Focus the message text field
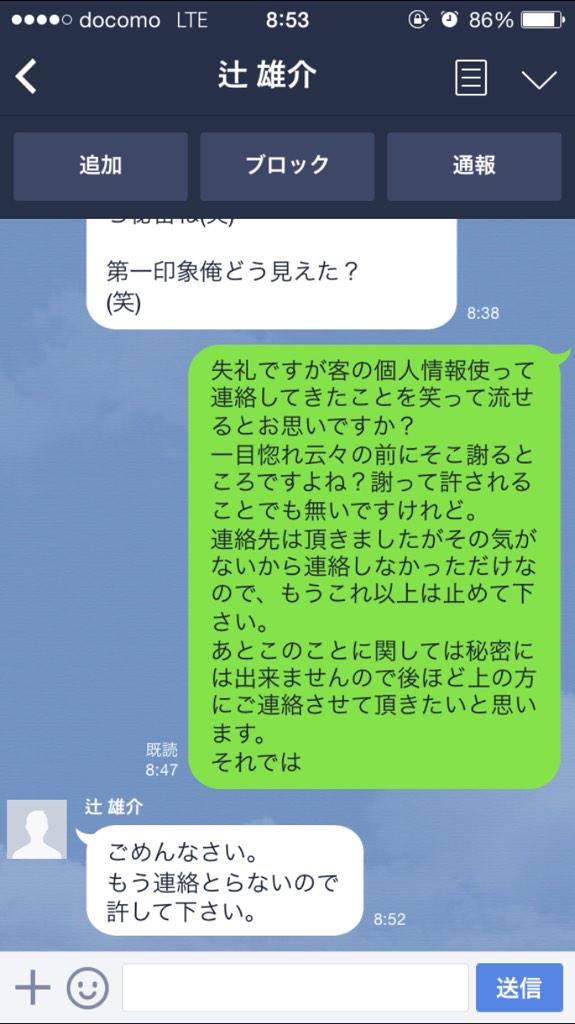Screen dimensions: 575x1024 coord(295,987)
